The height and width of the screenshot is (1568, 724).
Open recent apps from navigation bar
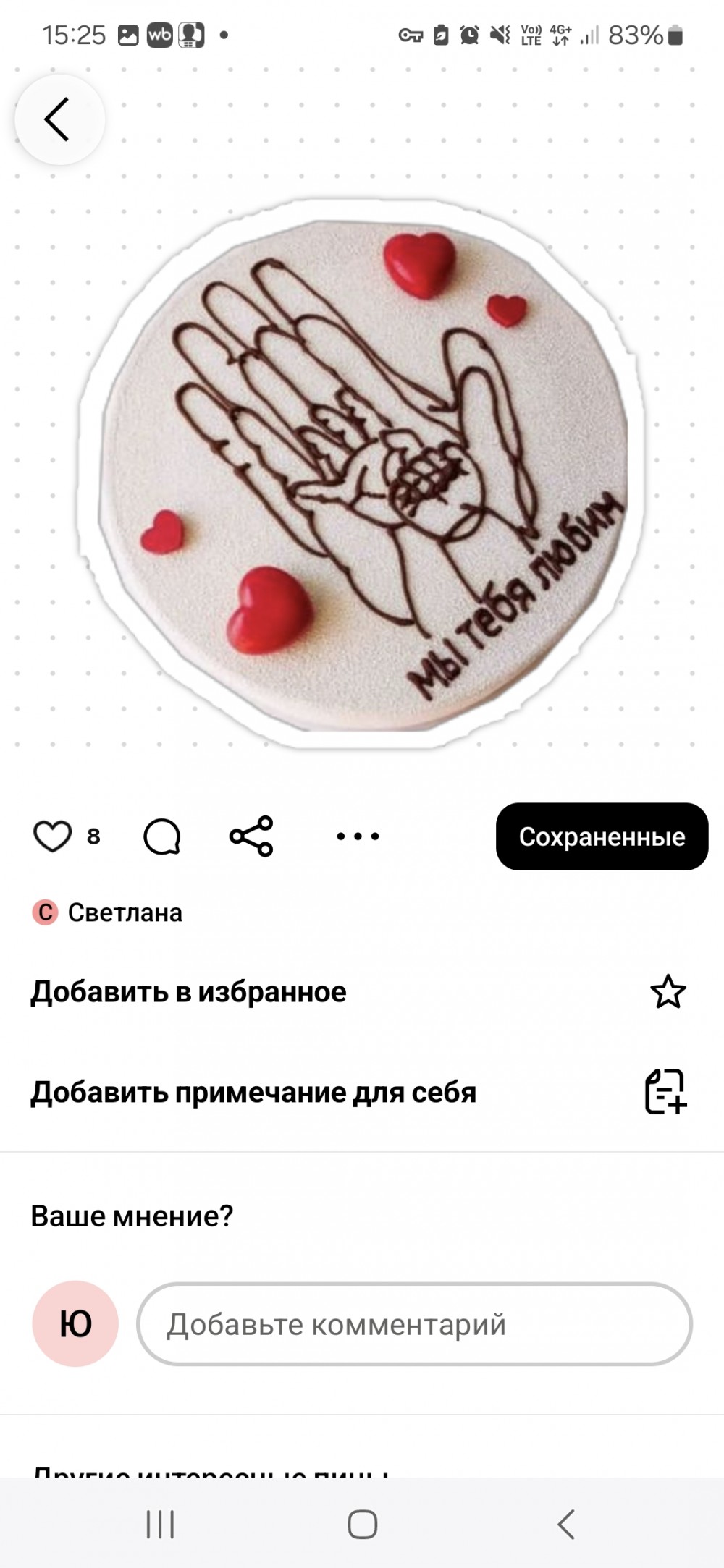(160, 1524)
